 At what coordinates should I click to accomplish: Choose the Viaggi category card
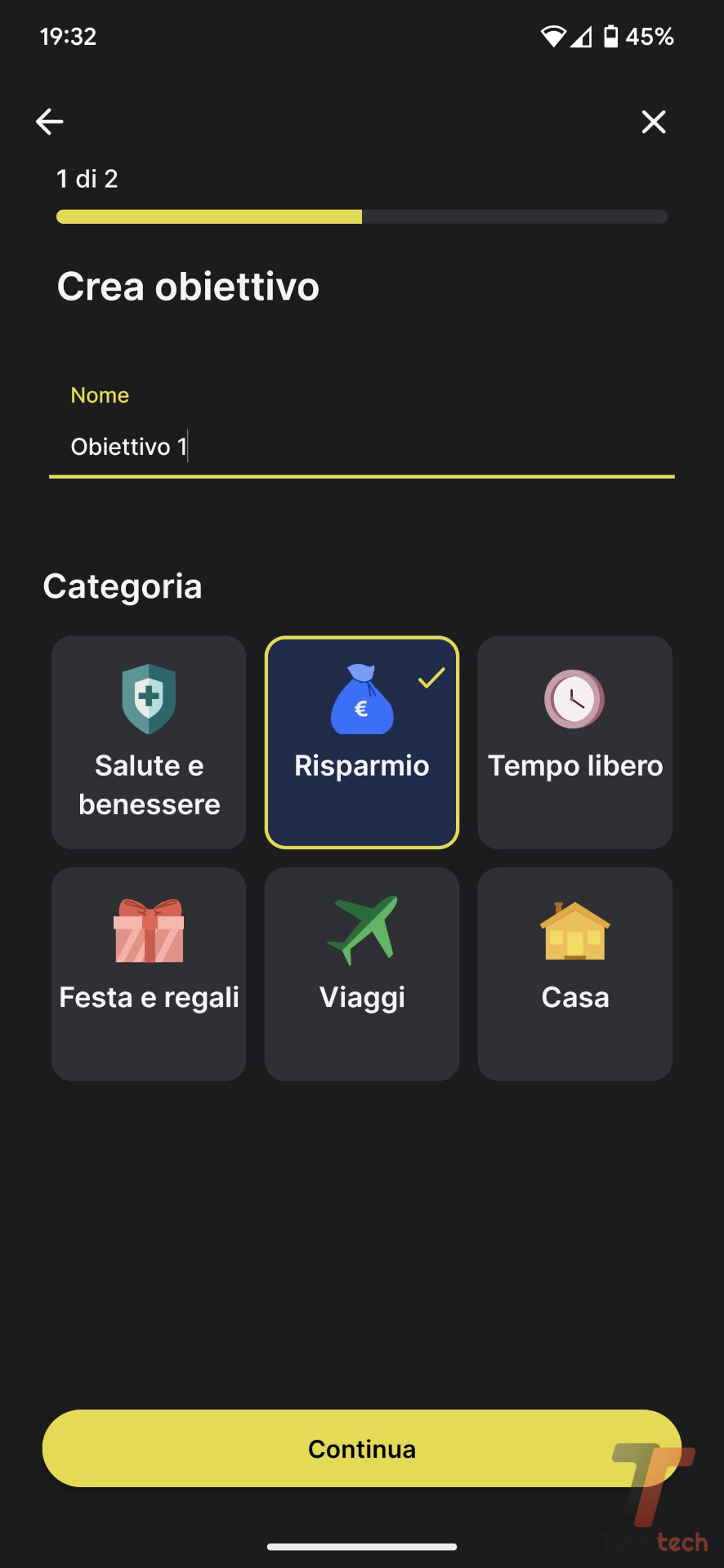(x=362, y=974)
